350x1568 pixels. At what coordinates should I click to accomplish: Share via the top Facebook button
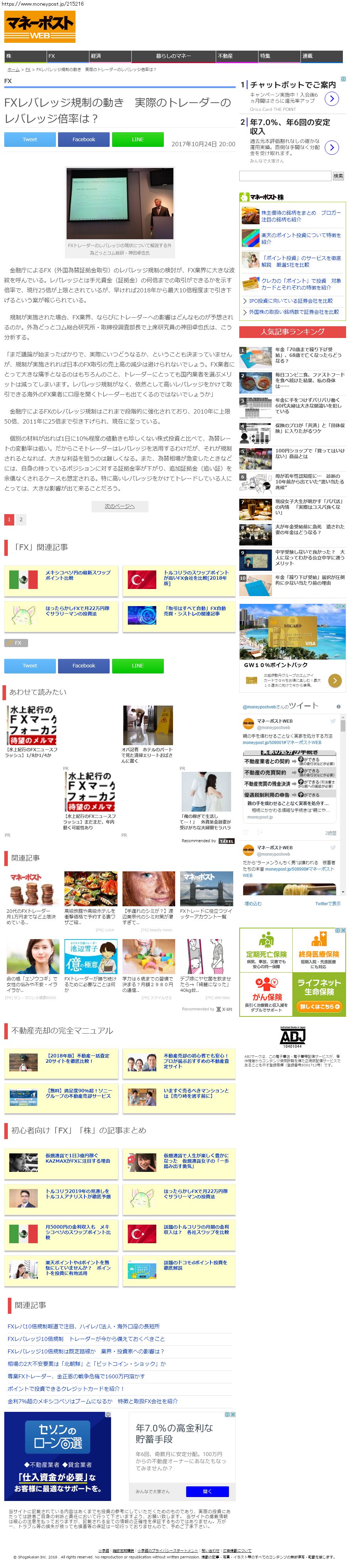click(x=83, y=139)
